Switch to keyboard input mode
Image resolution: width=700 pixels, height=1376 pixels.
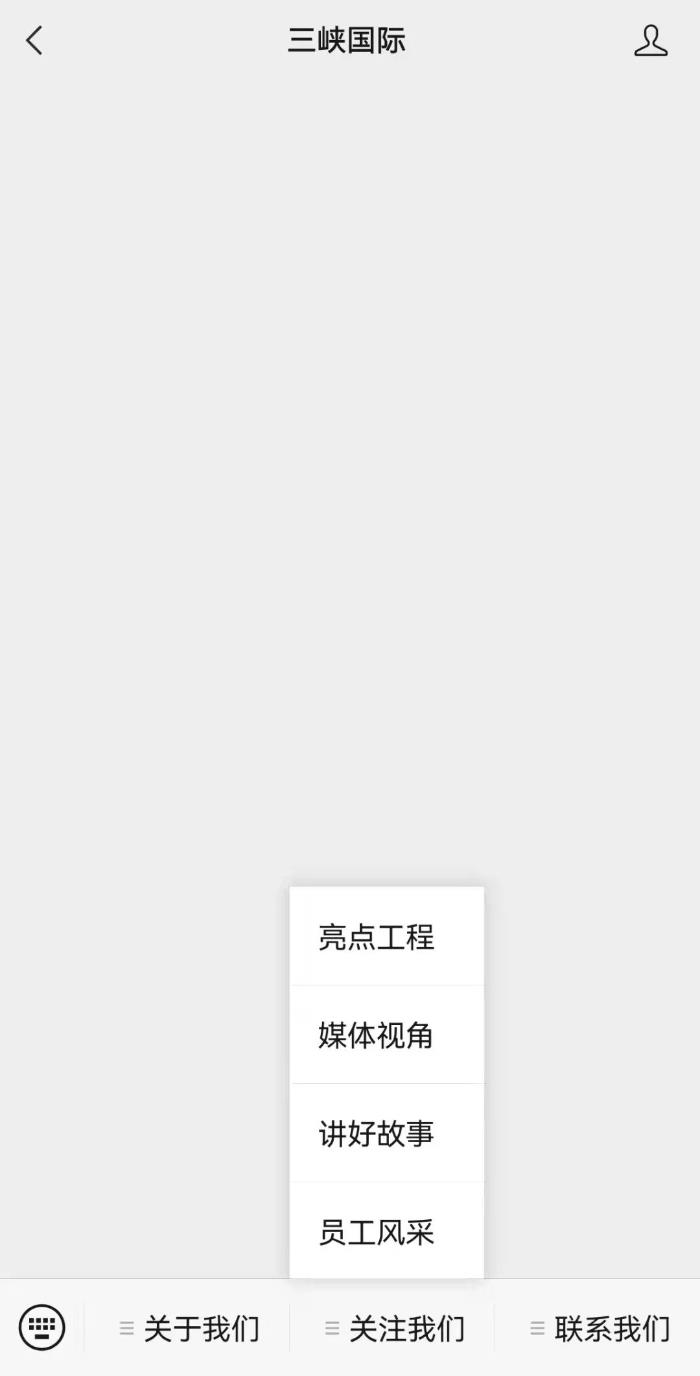[42, 1328]
